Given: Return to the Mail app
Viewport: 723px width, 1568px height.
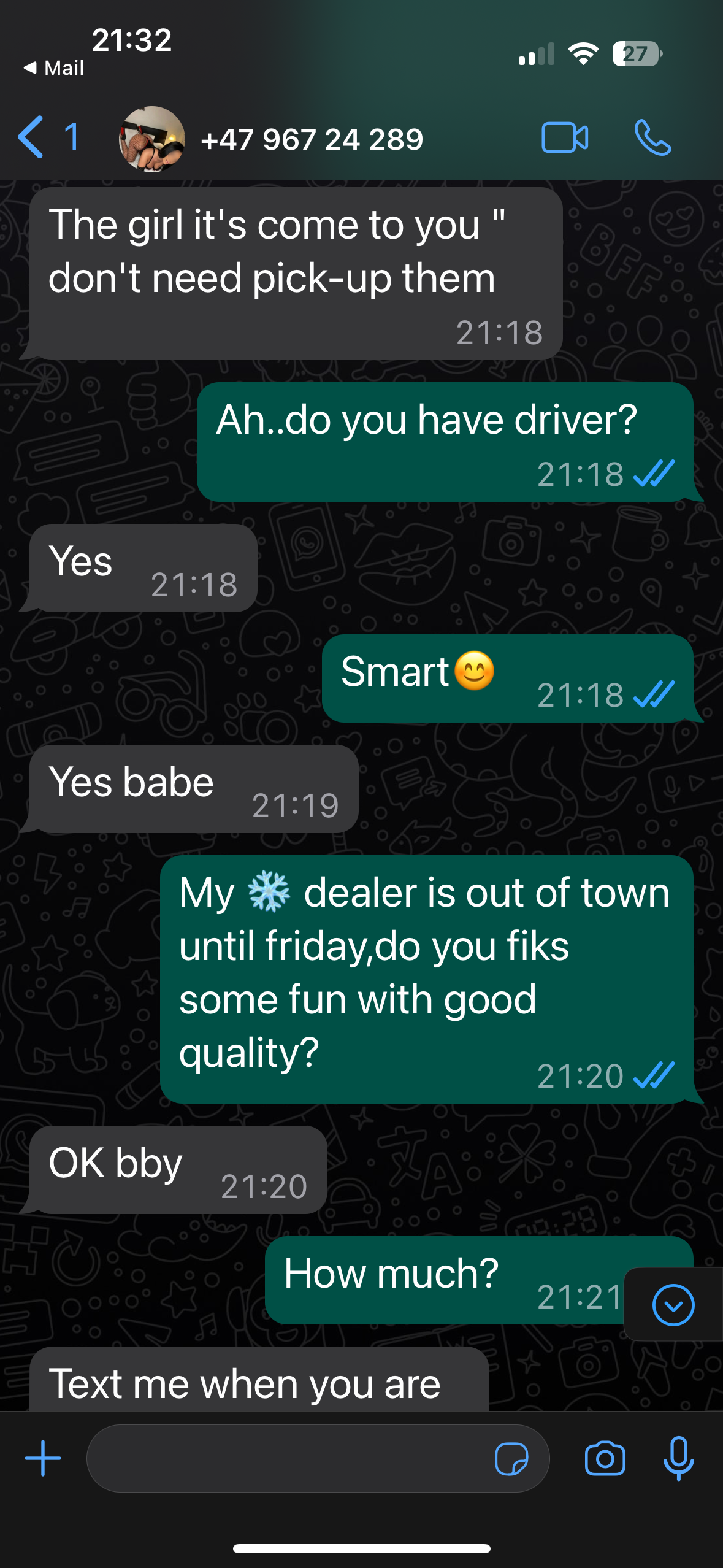Looking at the screenshot, I should [54, 68].
